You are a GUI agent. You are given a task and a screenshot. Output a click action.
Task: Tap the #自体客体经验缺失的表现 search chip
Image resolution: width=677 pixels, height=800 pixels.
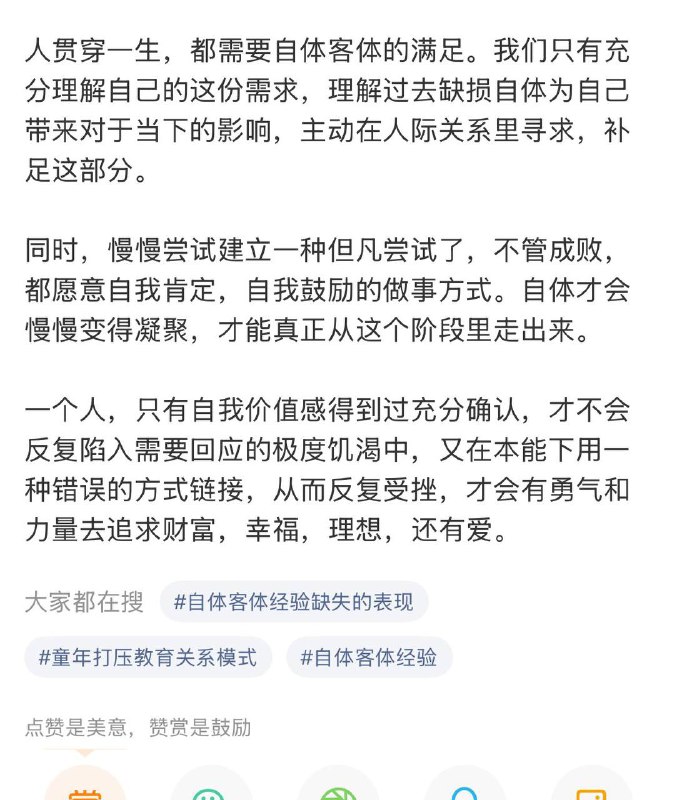[x=293, y=602]
